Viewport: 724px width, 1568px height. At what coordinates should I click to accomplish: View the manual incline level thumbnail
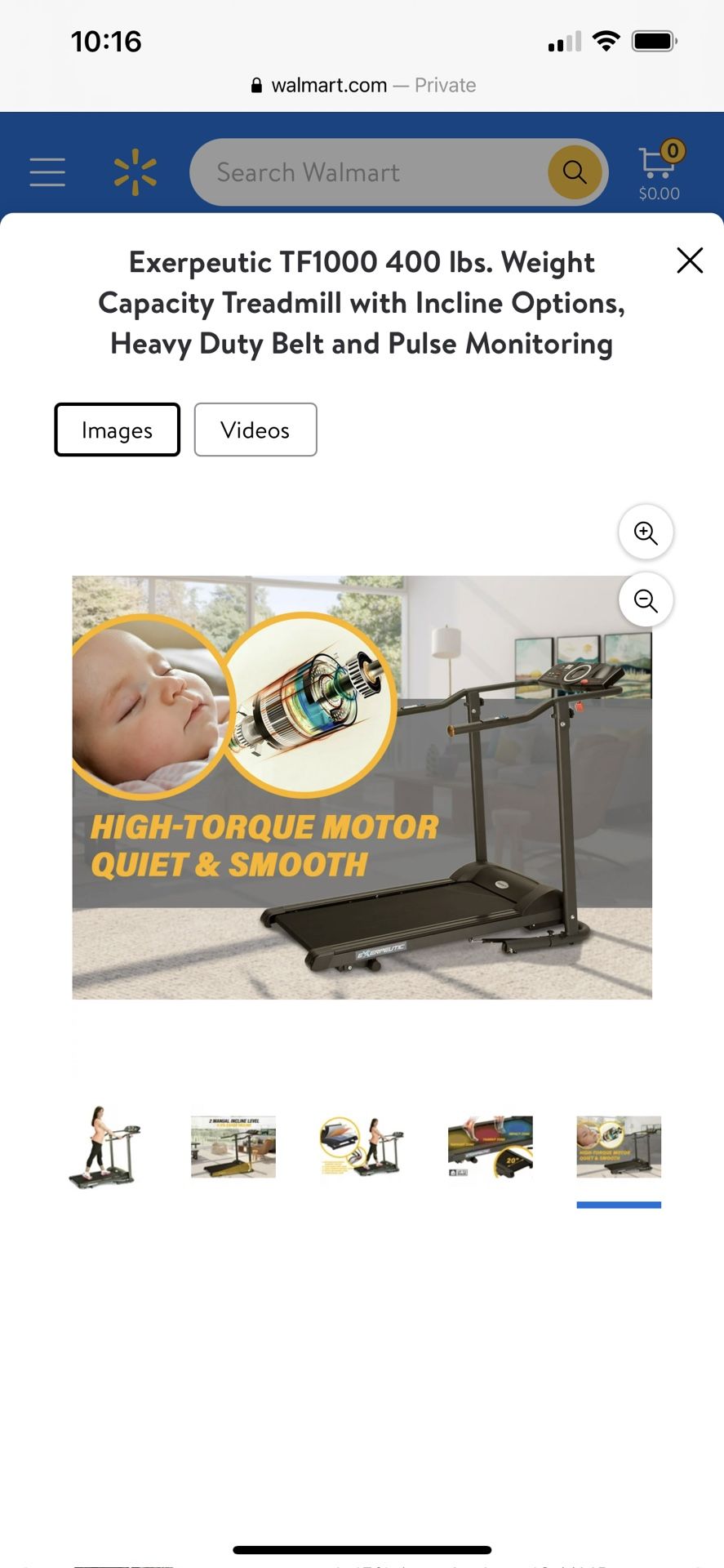point(233,1147)
